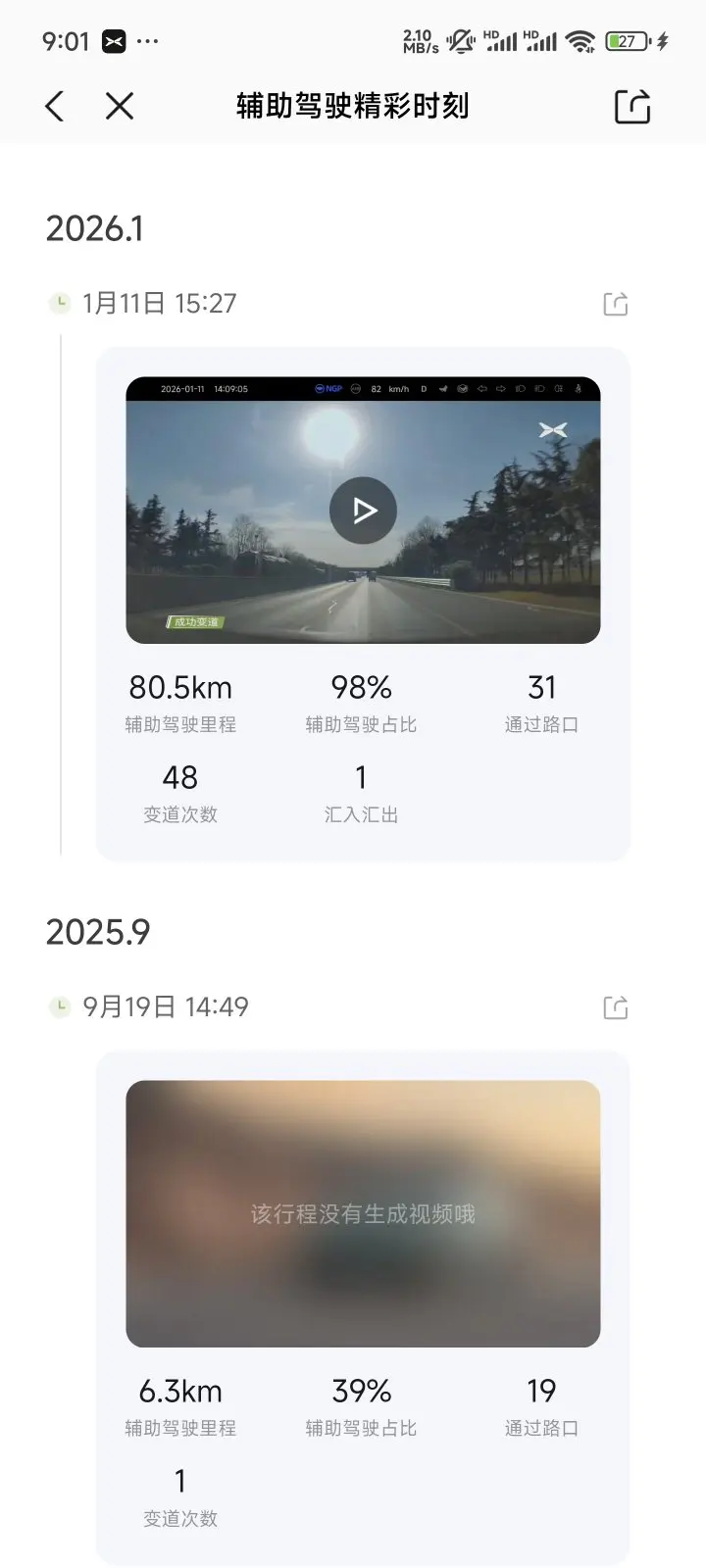Share the page from the header
The image size is (706, 1568).
(632, 106)
